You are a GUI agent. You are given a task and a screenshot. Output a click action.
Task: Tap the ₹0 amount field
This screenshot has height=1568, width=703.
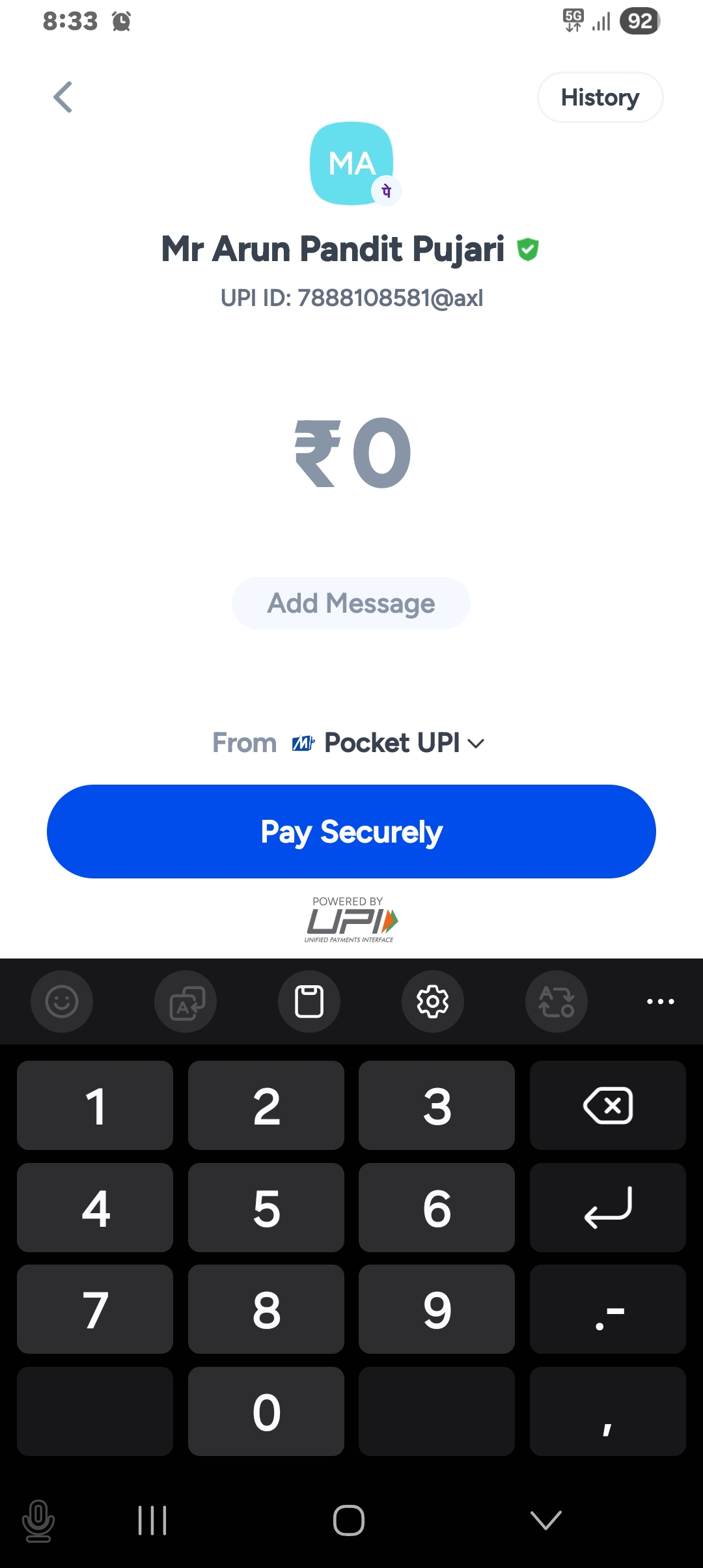(352, 453)
